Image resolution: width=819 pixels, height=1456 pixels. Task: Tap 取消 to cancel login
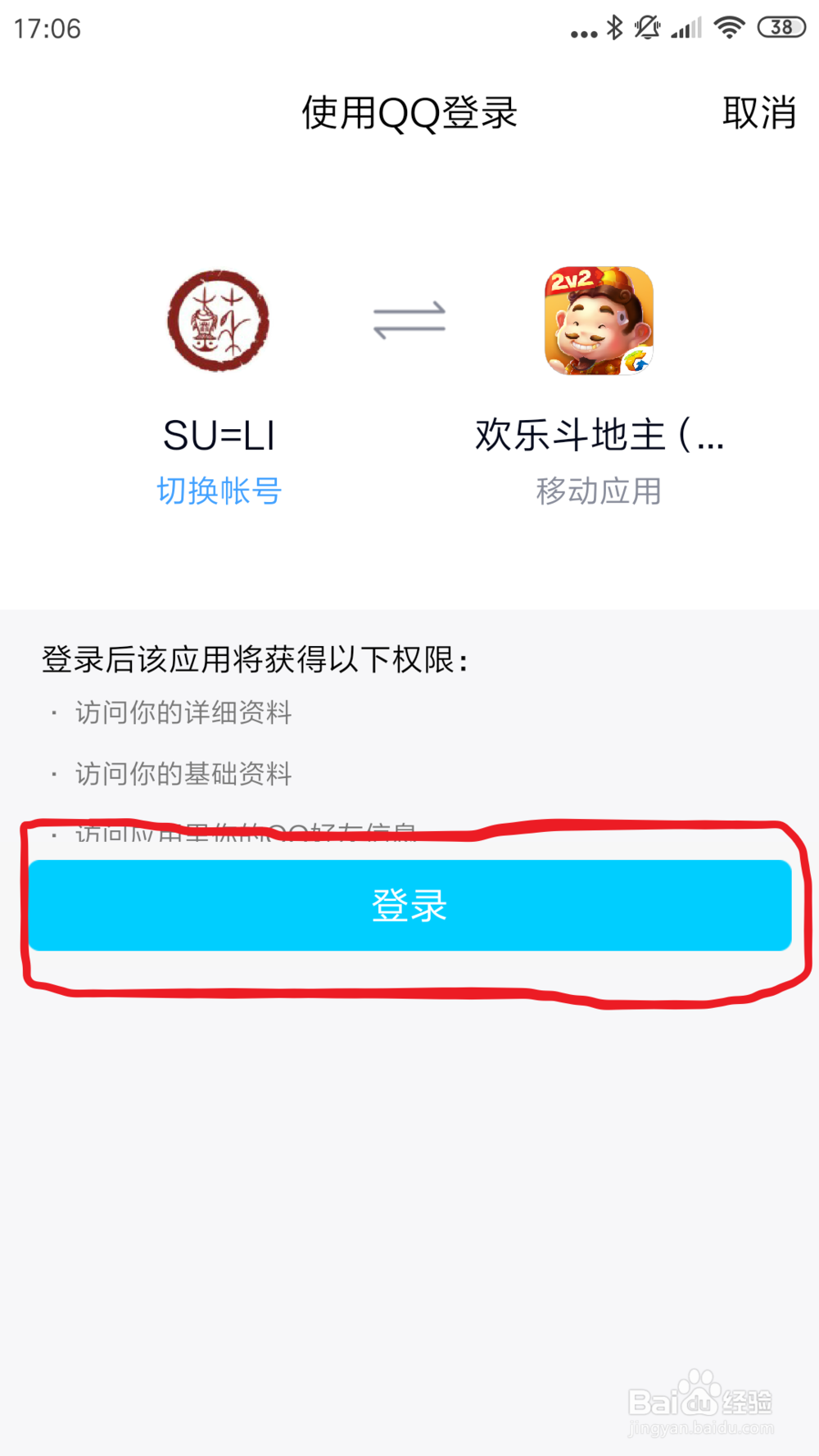click(760, 113)
